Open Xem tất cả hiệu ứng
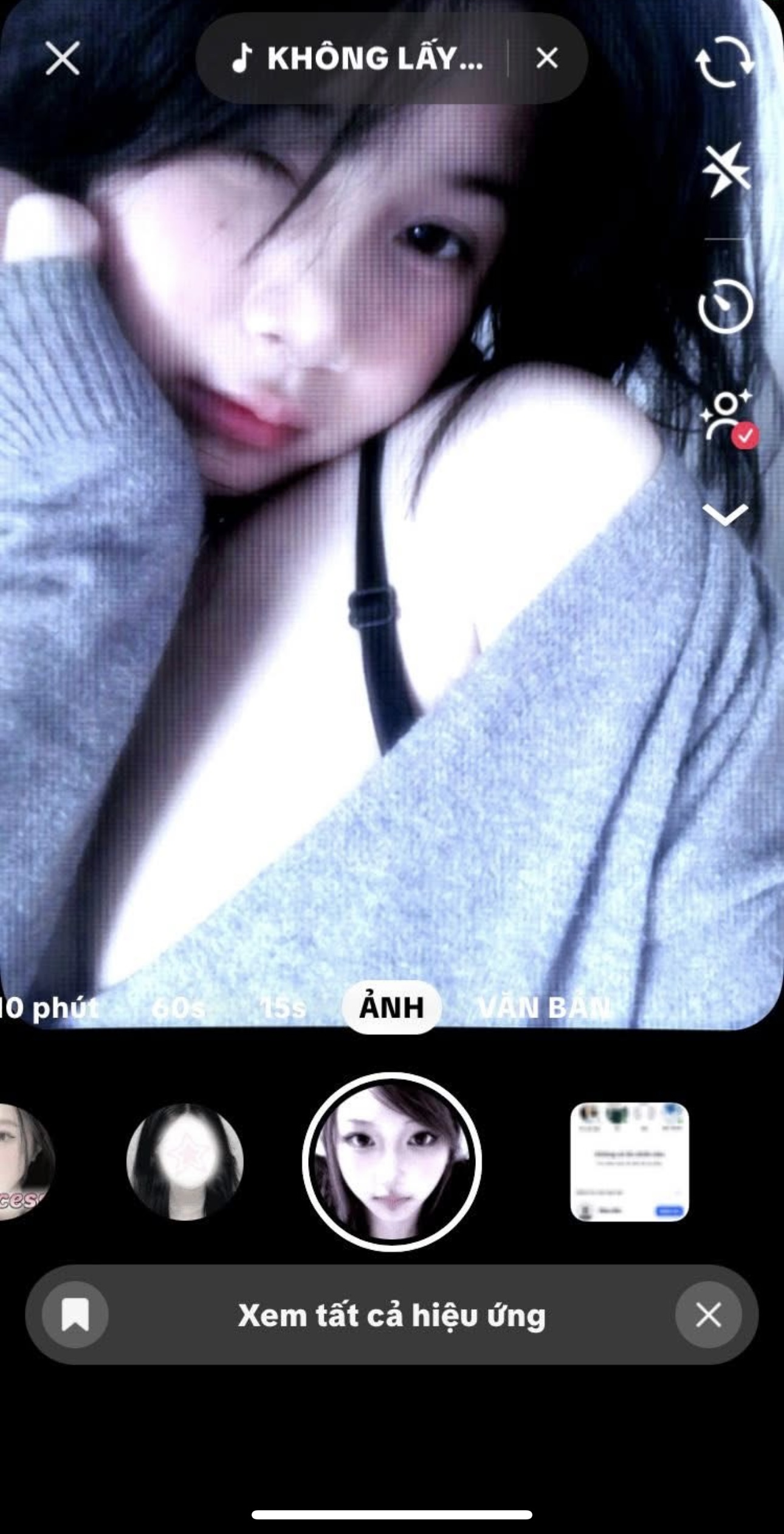The width and height of the screenshot is (784, 1534). [x=392, y=1315]
